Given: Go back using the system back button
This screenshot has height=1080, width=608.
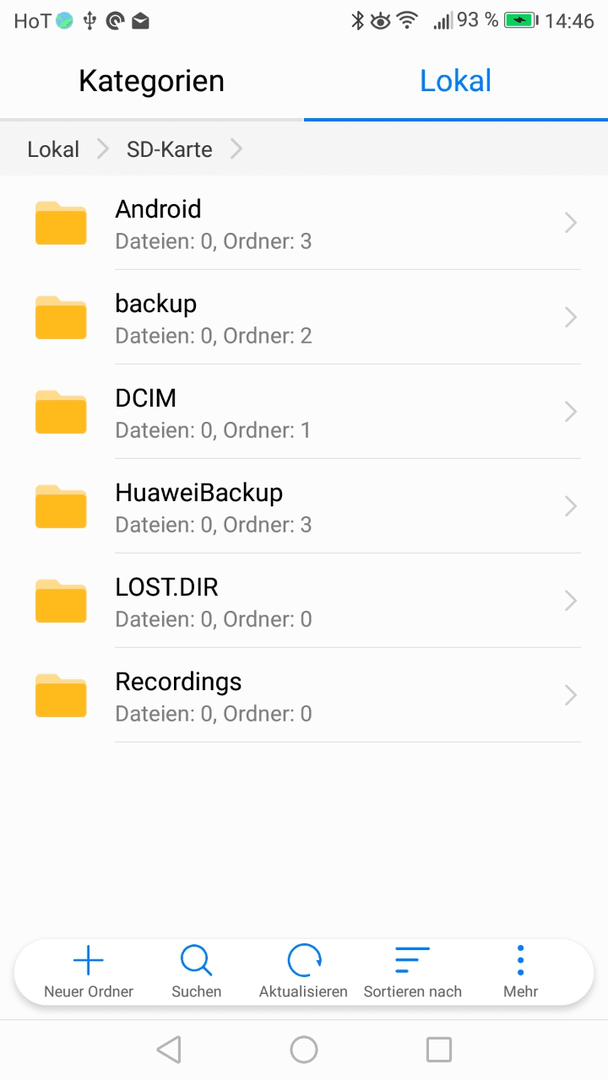Looking at the screenshot, I should (169, 1050).
